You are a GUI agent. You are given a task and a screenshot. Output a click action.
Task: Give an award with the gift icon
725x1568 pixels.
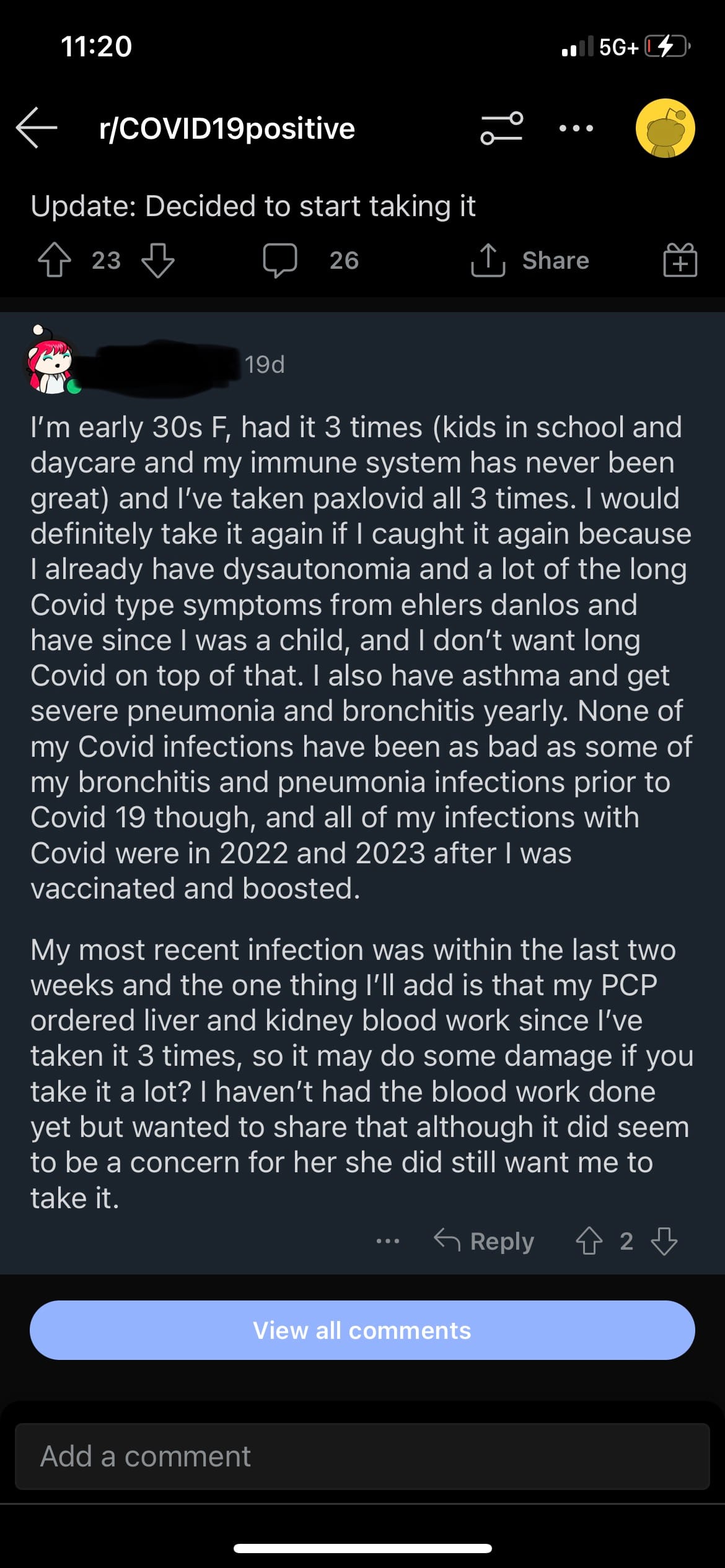680,260
